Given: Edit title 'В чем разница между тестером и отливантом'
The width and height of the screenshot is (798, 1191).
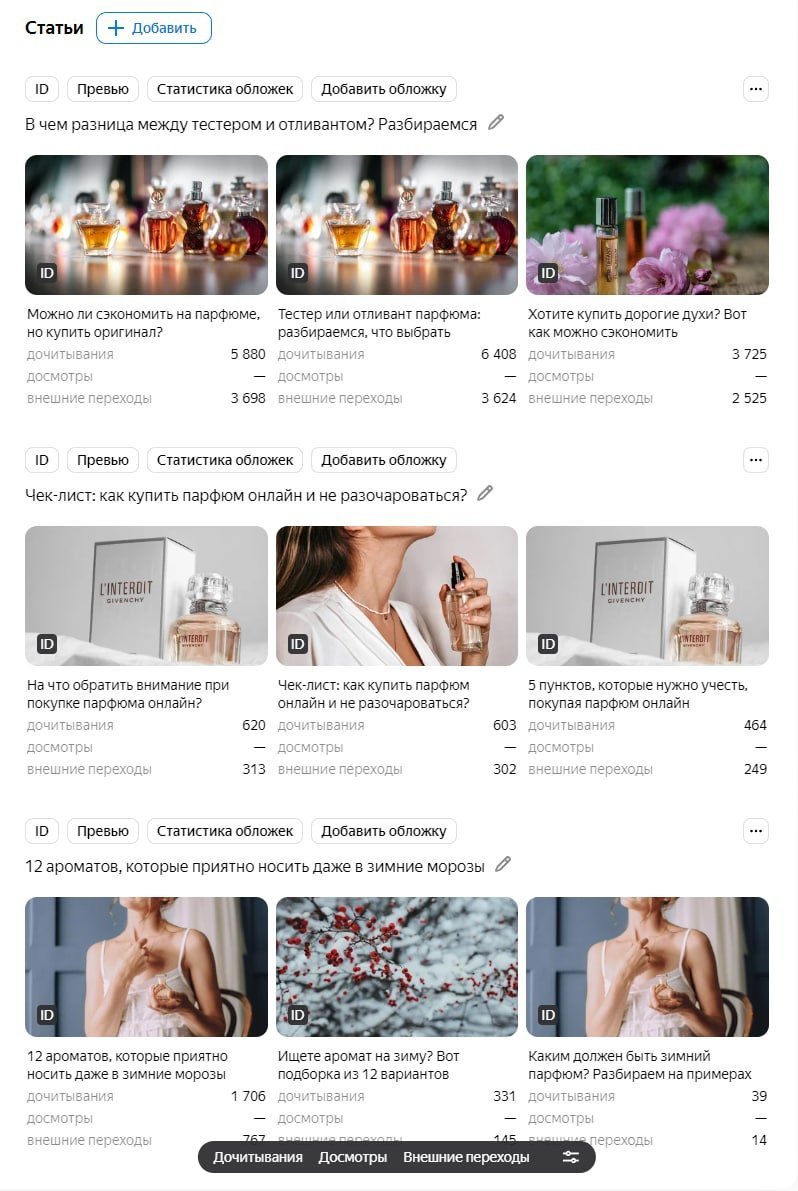Looking at the screenshot, I should click(496, 123).
